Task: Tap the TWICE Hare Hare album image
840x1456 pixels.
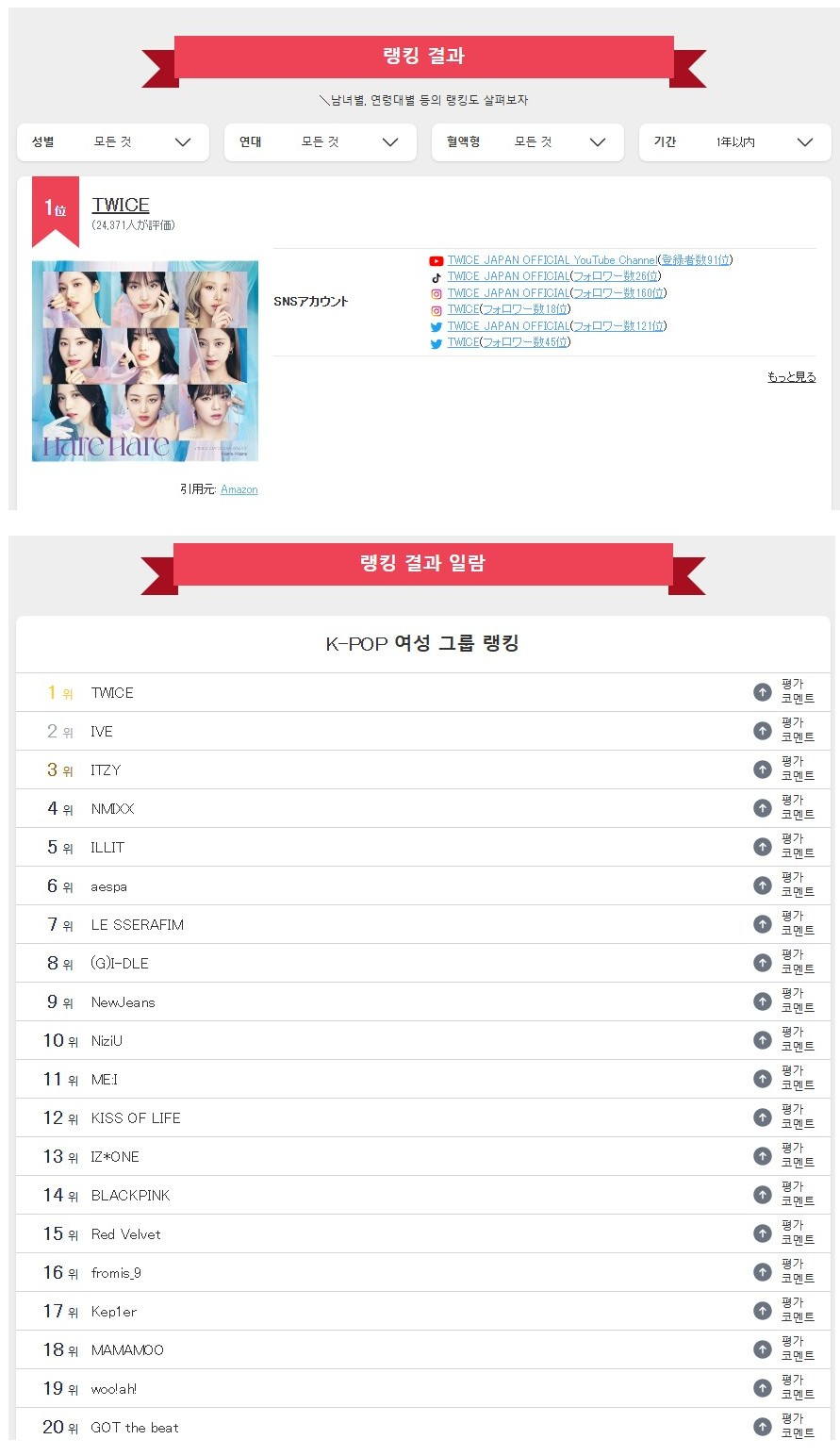Action: [x=144, y=361]
